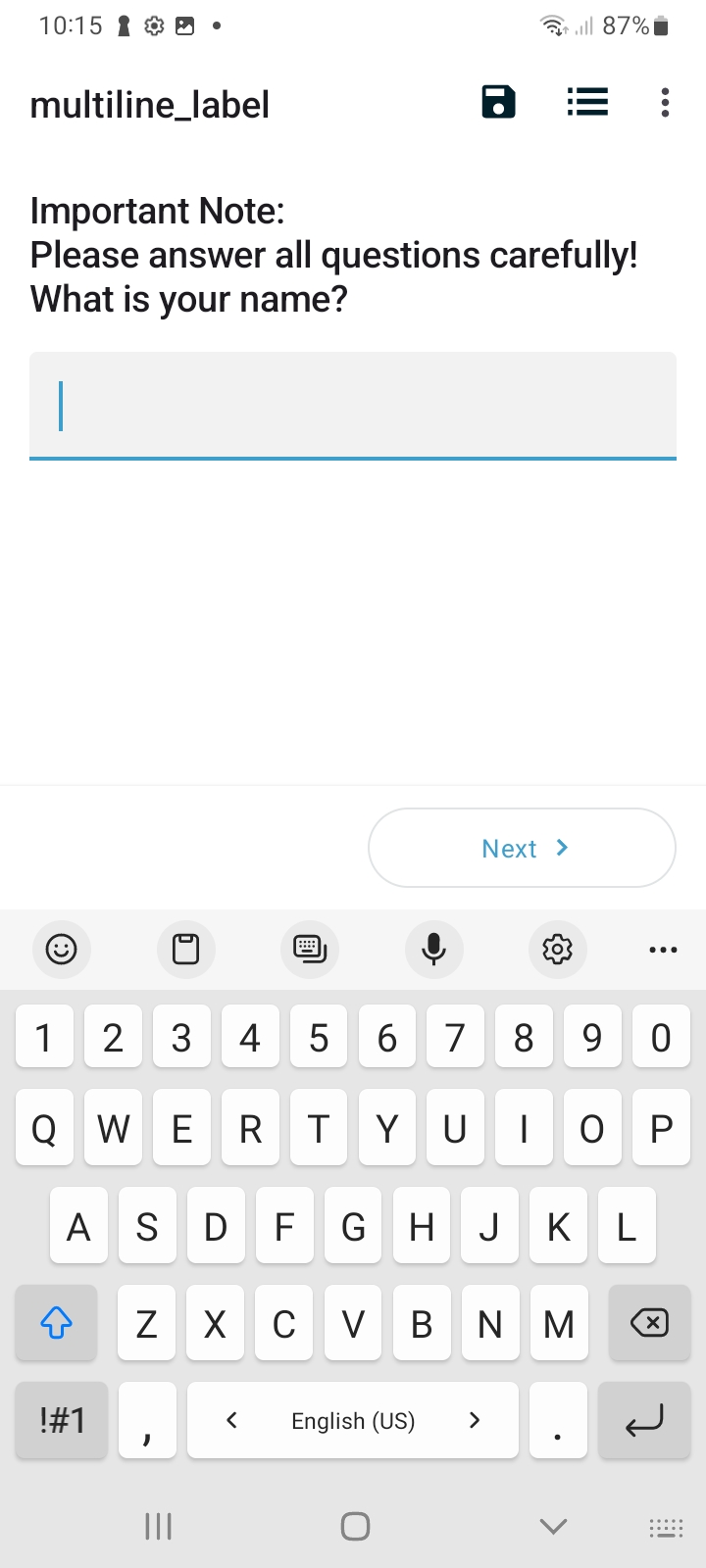
Task: Open keyboard settings gear
Action: click(557, 949)
